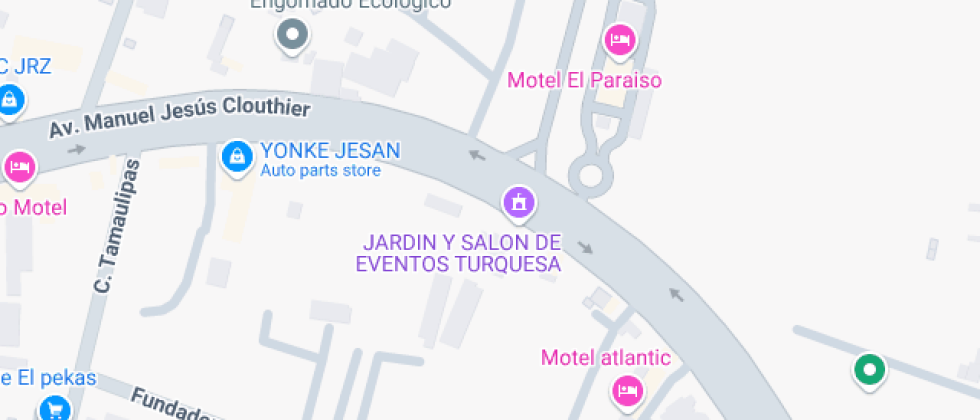This screenshot has height=420, width=980.
Task: Tap the Jardin y Salon de Eventos Turquesa pin
Action: tap(519, 202)
